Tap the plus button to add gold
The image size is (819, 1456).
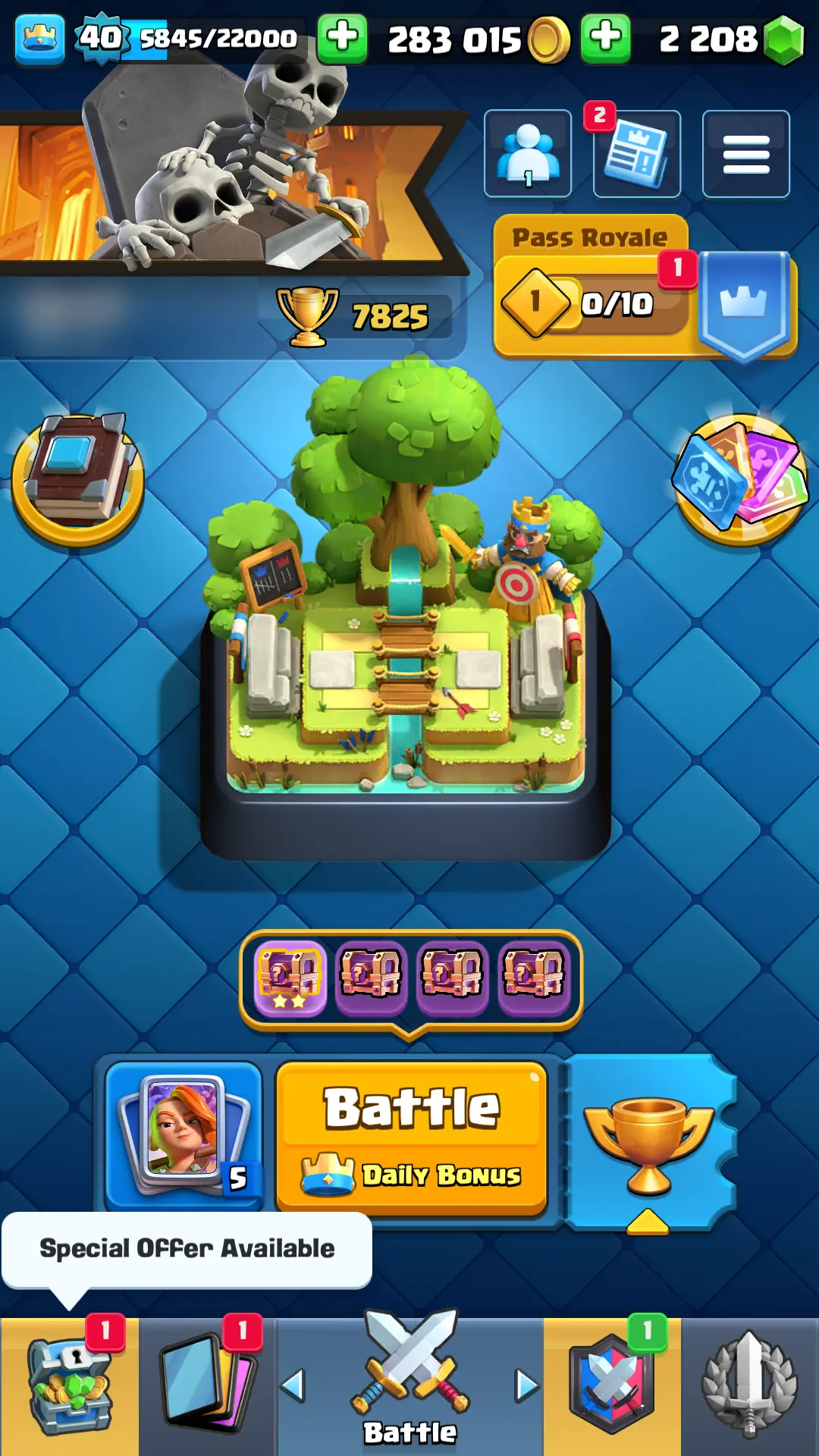pos(342,38)
